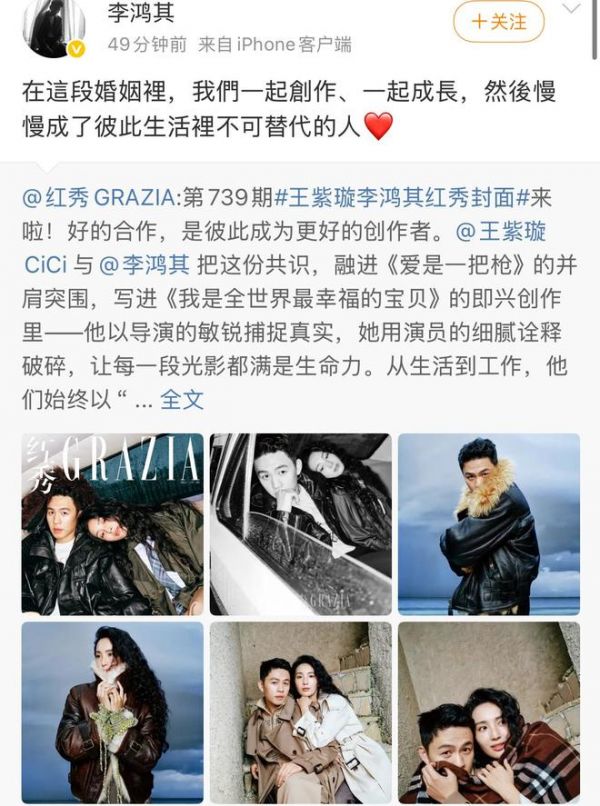View the photo of the couple in trench coats
The width and height of the screenshot is (600, 806).
tap(300, 712)
